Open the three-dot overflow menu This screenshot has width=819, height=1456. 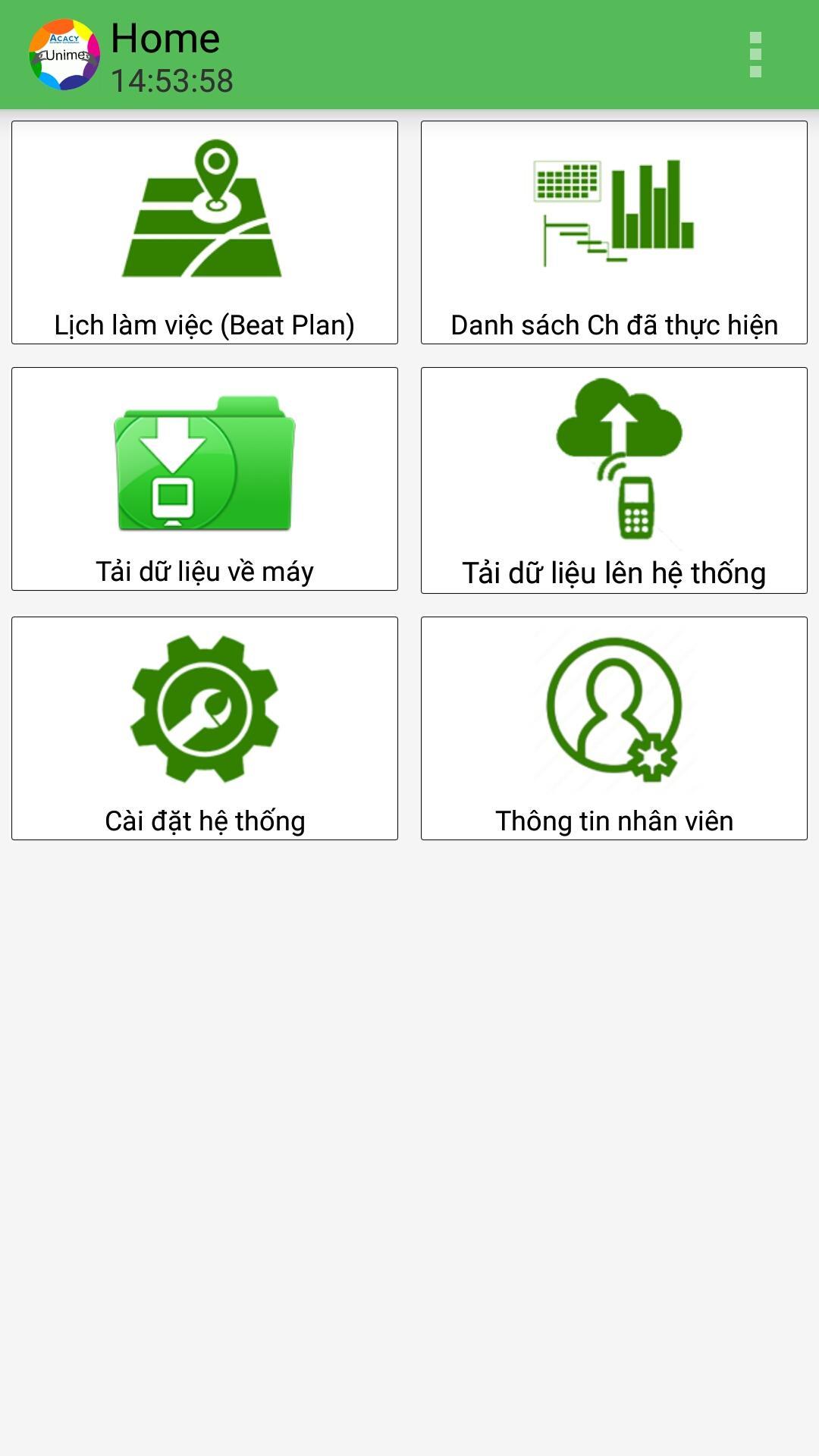pos(755,55)
